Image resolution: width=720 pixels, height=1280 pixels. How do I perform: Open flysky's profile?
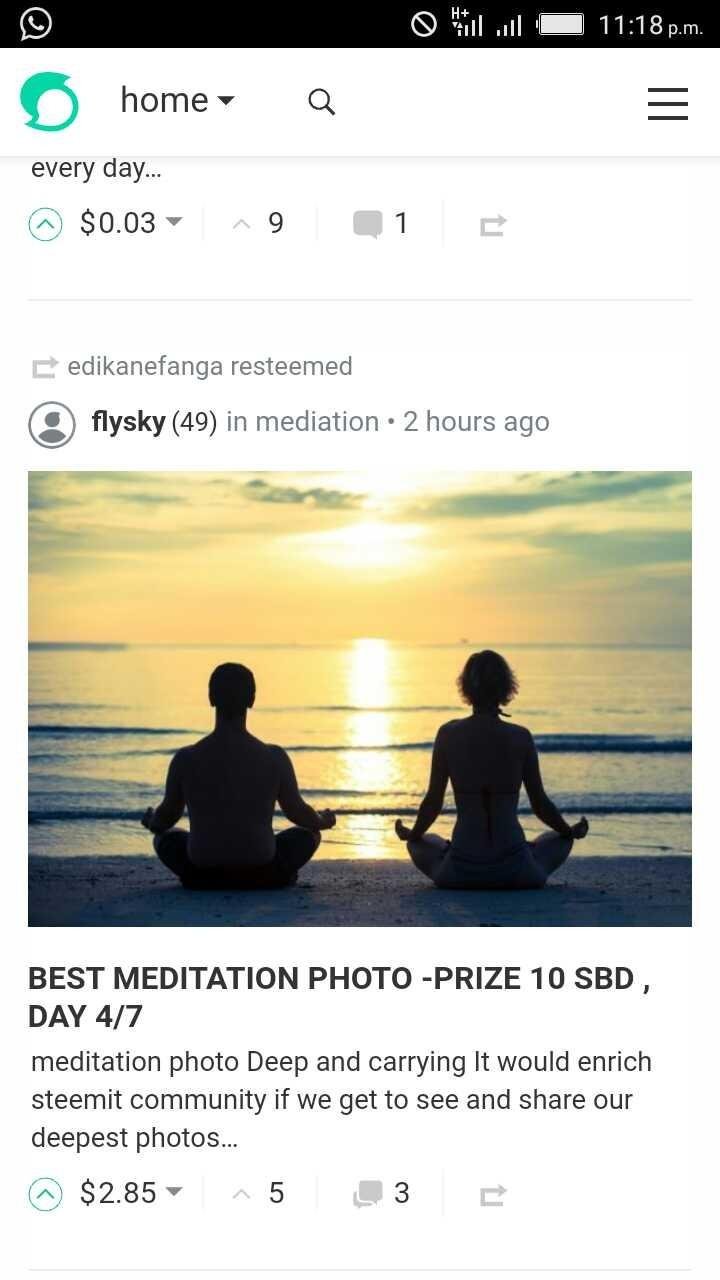click(x=127, y=422)
